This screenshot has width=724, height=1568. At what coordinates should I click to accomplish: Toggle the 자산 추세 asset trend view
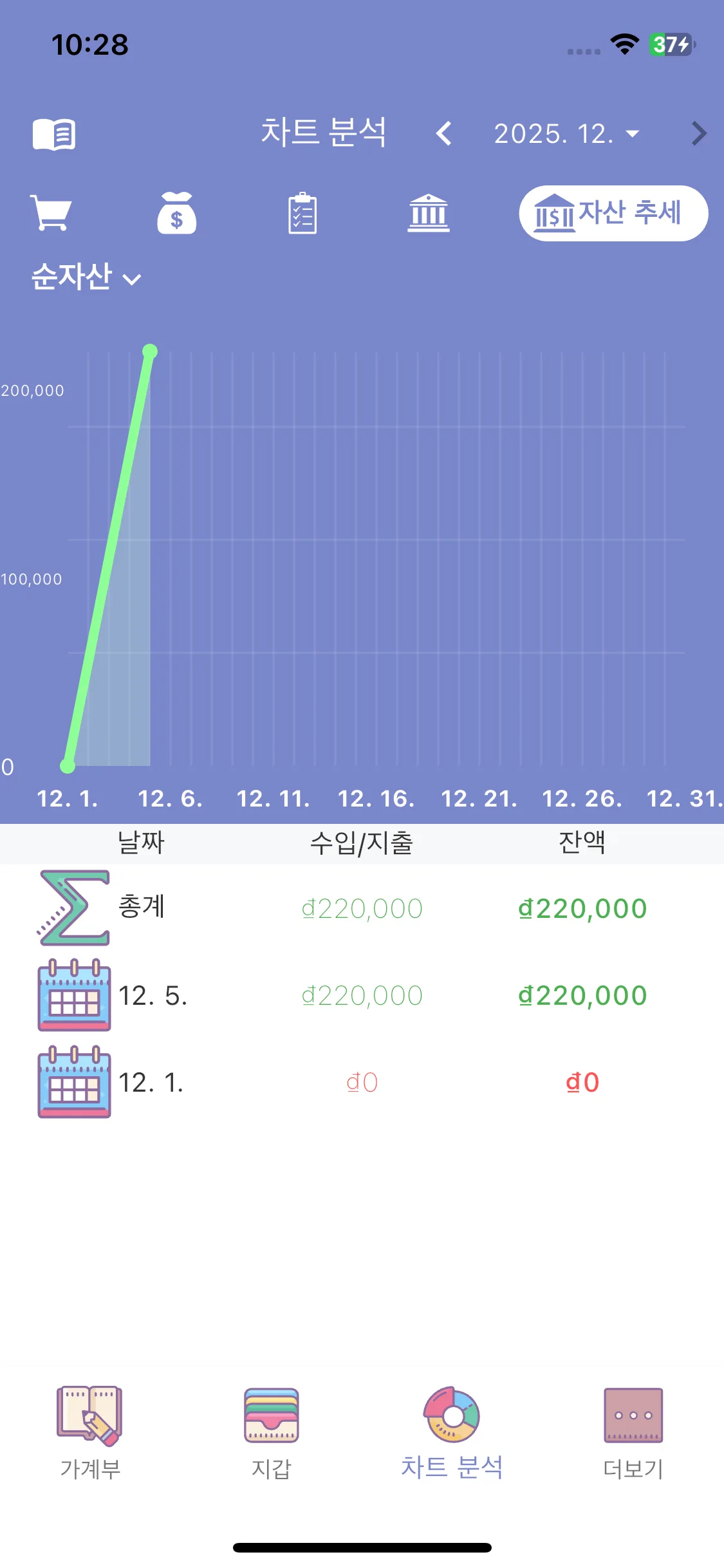[x=613, y=214]
